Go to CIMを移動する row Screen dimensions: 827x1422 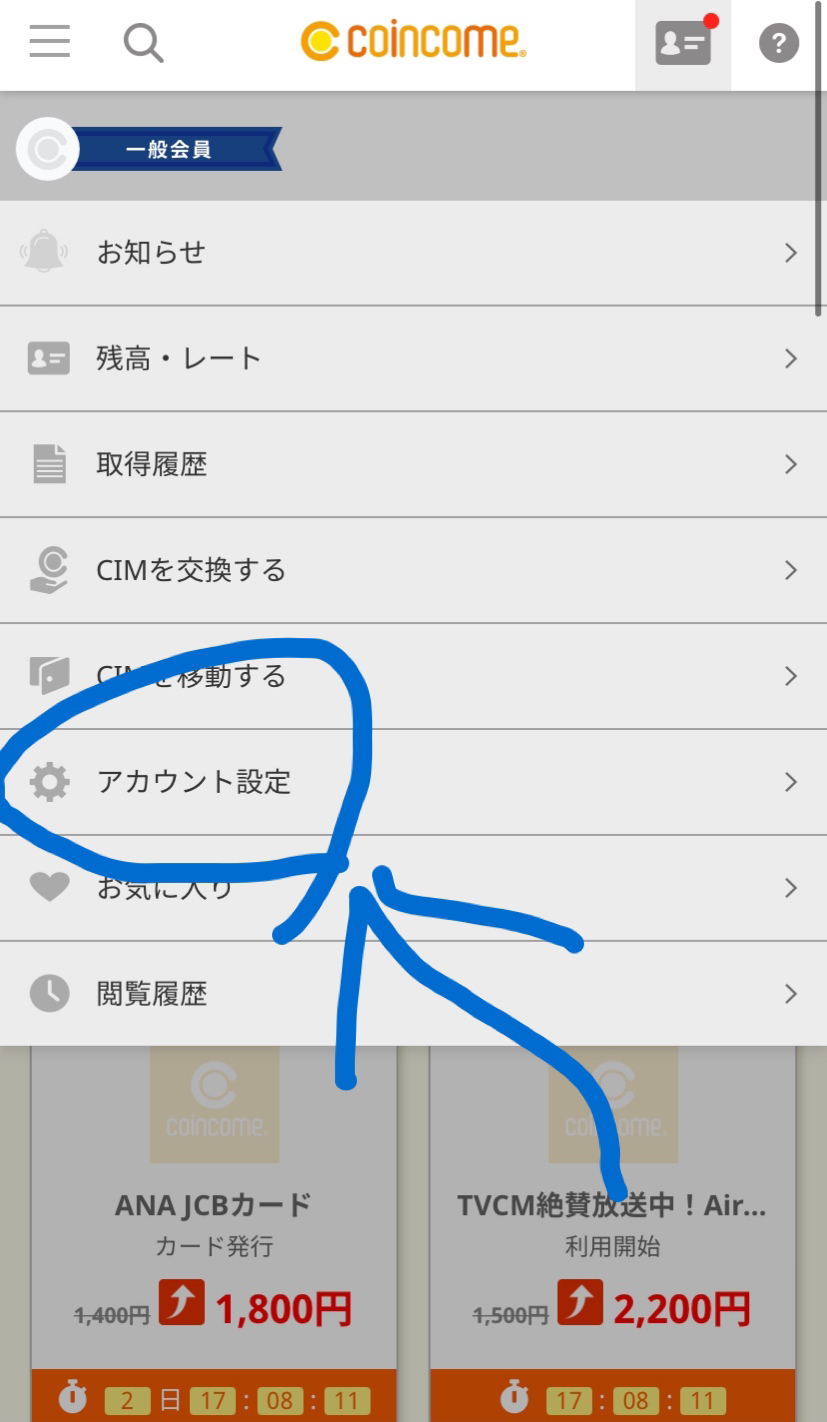point(413,676)
